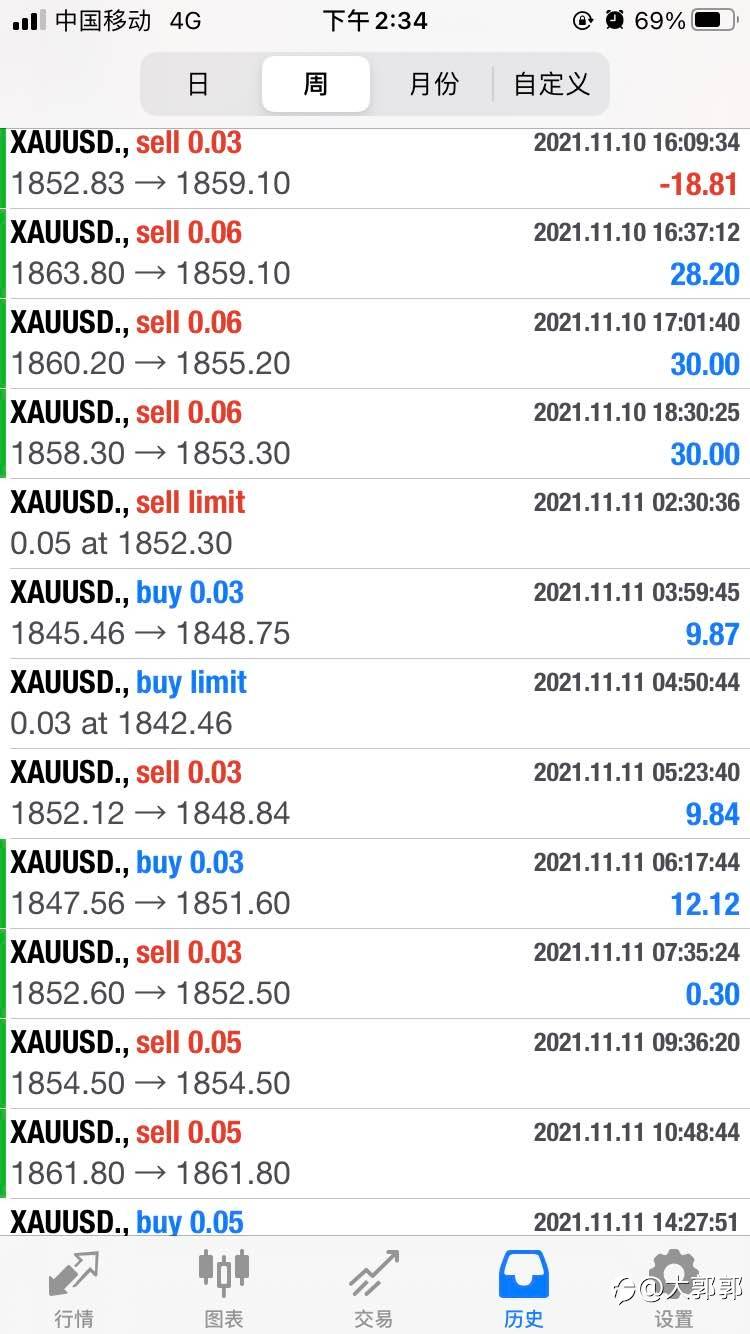The image size is (750, 1334).
Task: Select the 历史 history tab
Action: click(x=524, y=1288)
